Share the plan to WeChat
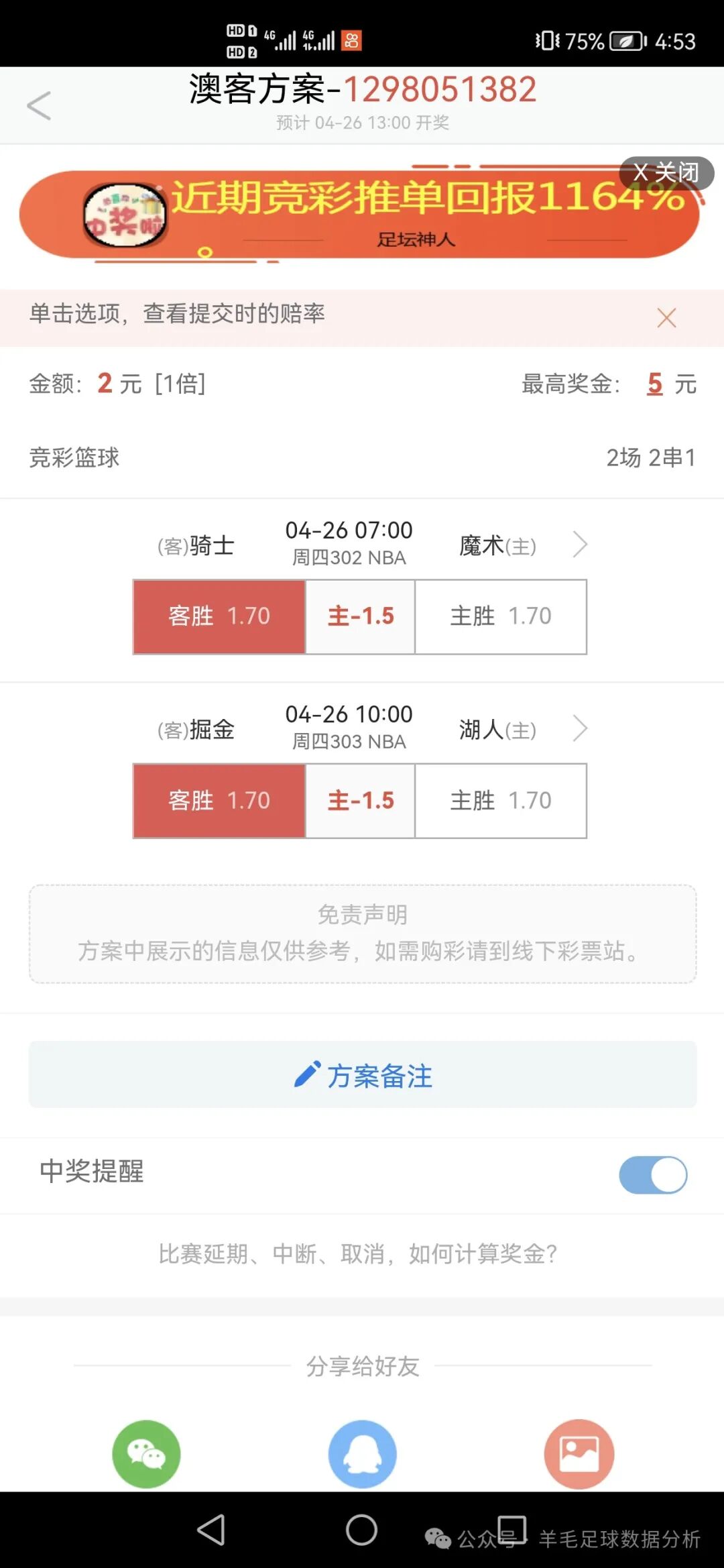 [x=146, y=1453]
